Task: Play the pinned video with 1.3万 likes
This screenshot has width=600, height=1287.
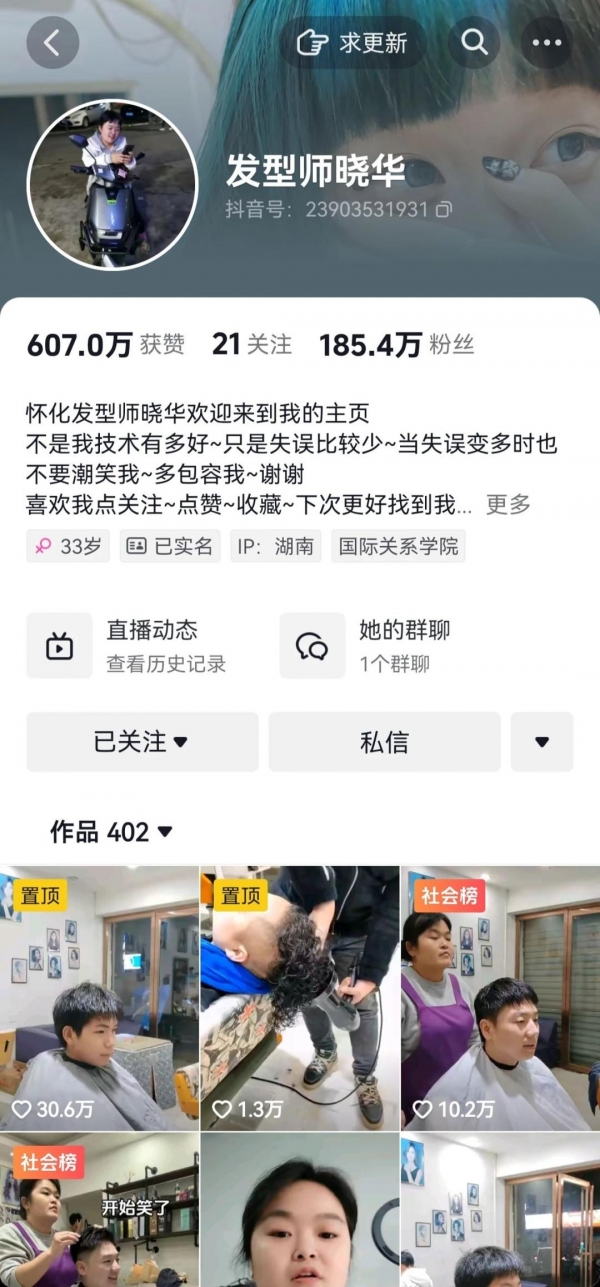Action: coord(299,998)
